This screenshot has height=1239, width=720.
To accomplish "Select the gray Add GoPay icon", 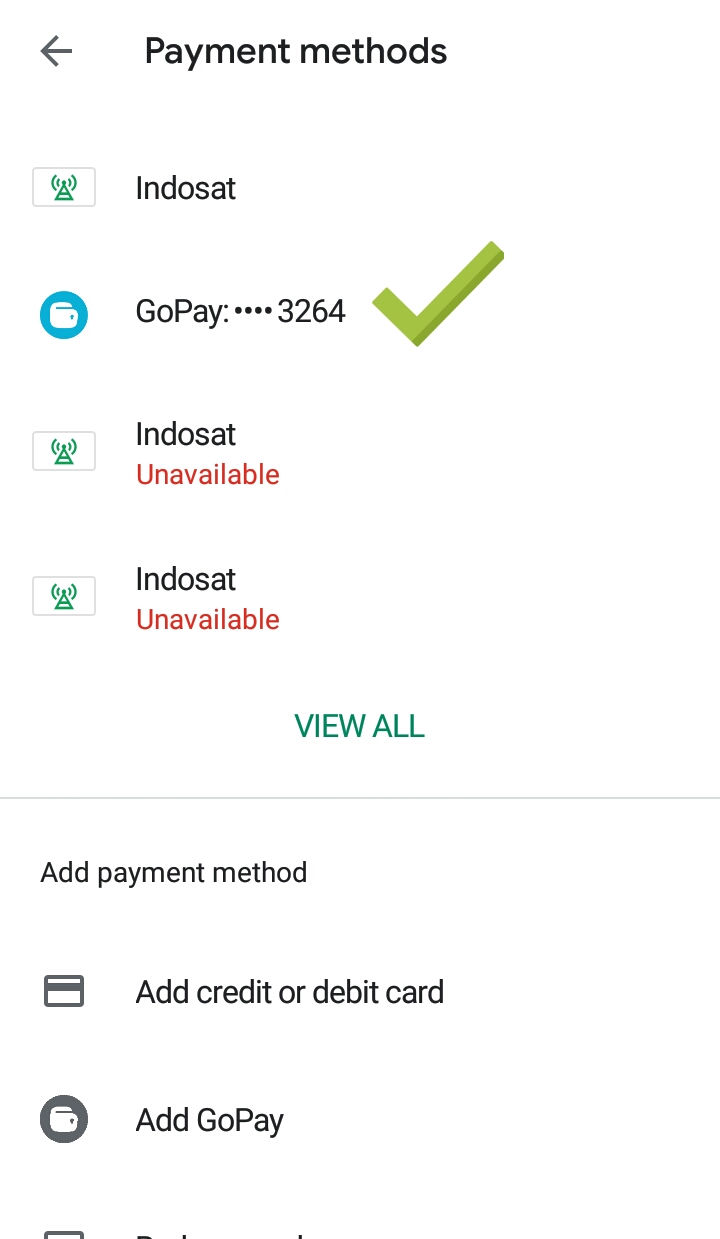I will click(x=64, y=1119).
